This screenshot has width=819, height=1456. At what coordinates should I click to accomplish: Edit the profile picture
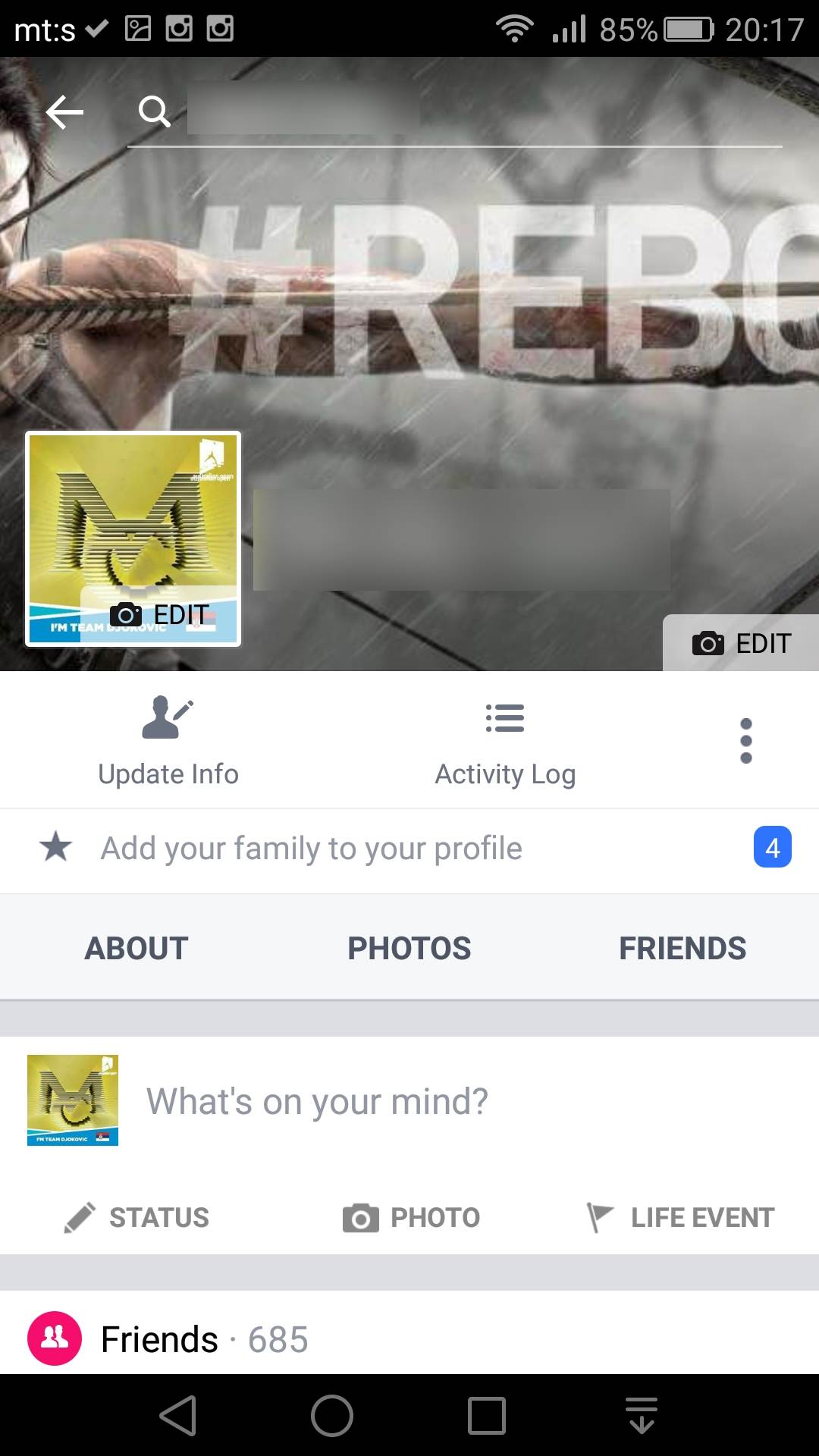point(160,614)
